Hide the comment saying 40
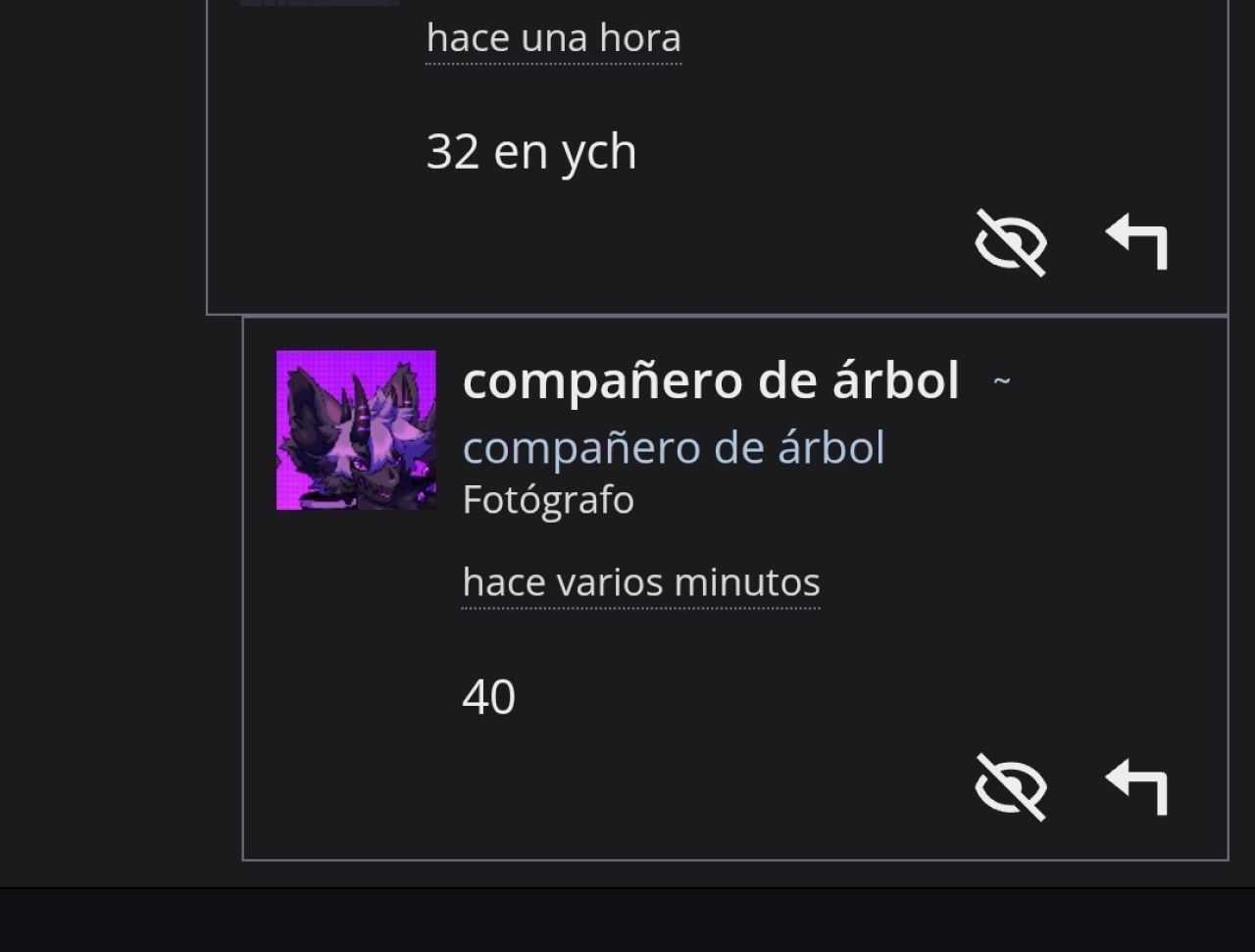Image resolution: width=1255 pixels, height=952 pixels. 1011,786
